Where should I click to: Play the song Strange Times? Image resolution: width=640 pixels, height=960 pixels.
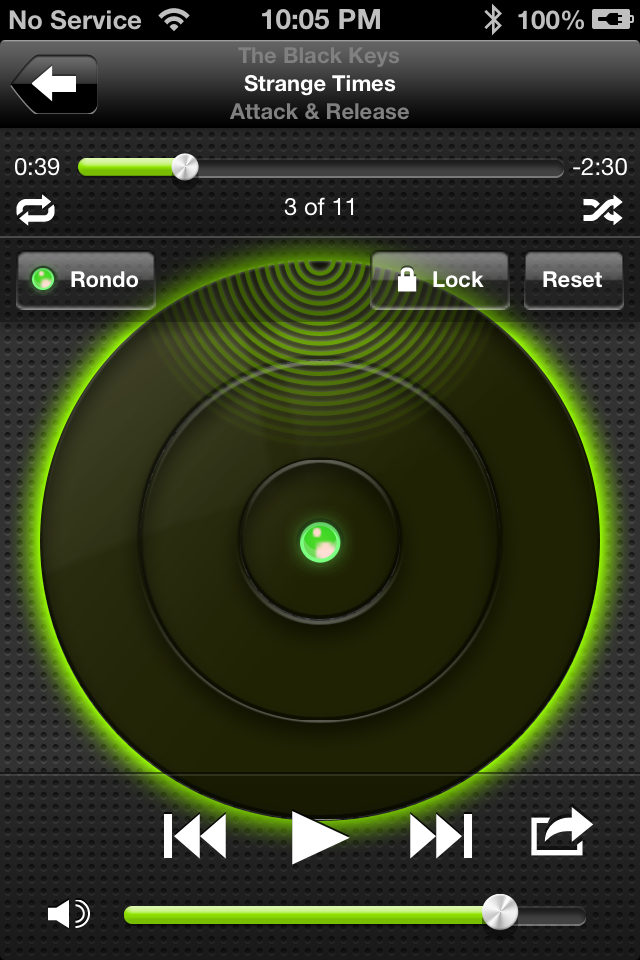[319, 836]
